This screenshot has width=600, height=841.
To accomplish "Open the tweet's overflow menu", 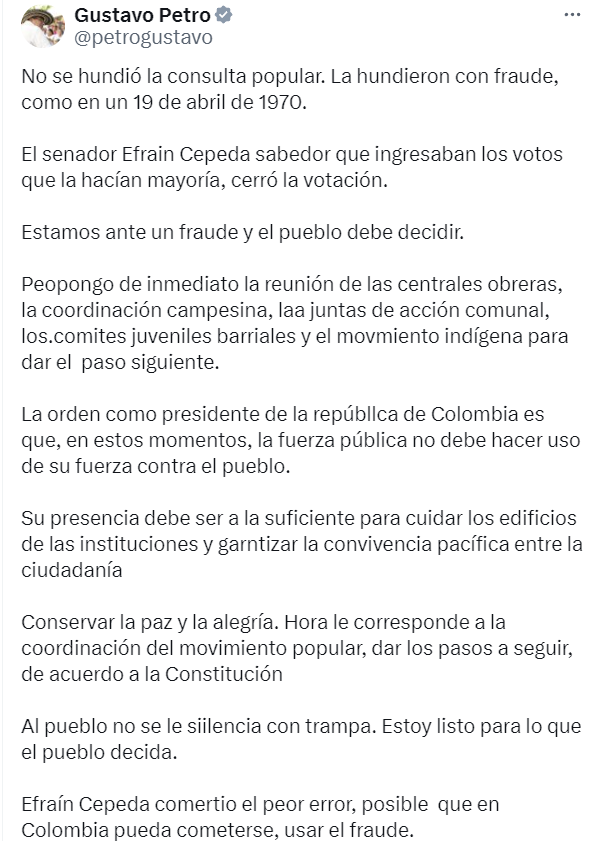I will click(x=571, y=15).
